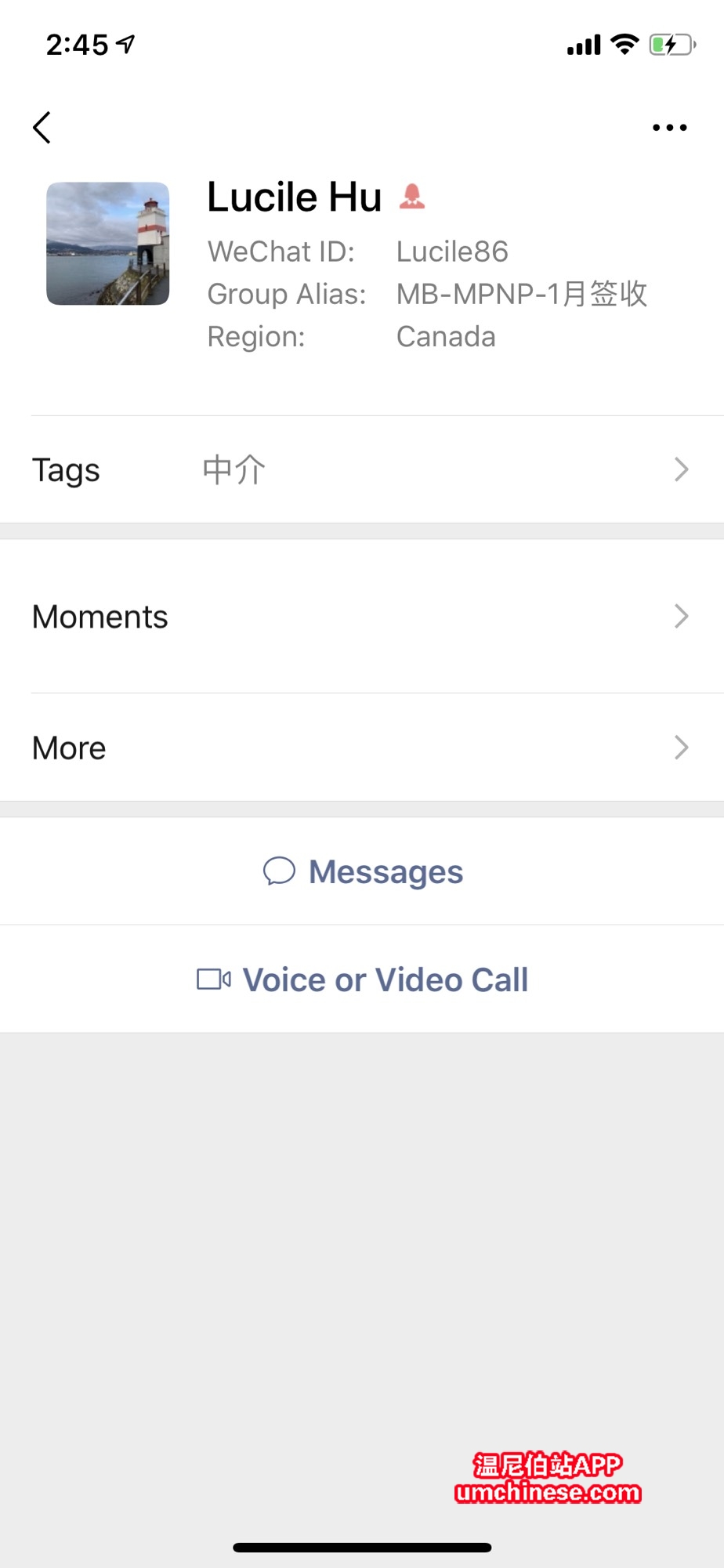Go back using the top-left arrow

(x=42, y=127)
